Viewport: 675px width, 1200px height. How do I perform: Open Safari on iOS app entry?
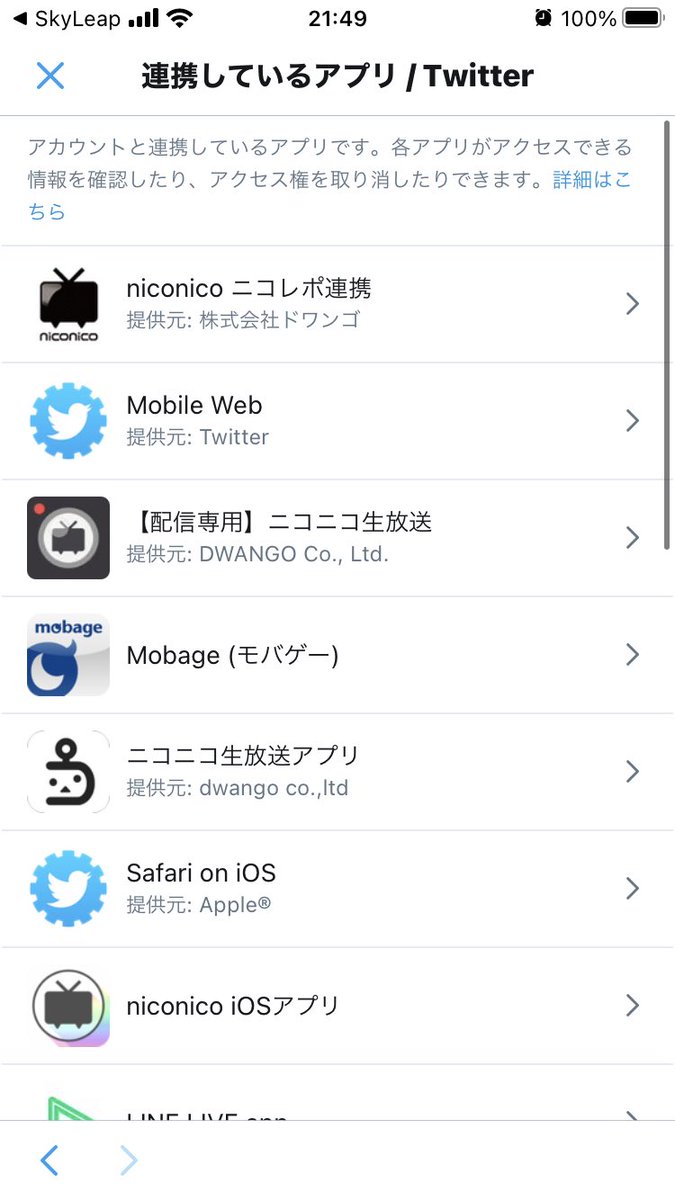pyautogui.click(x=337, y=889)
